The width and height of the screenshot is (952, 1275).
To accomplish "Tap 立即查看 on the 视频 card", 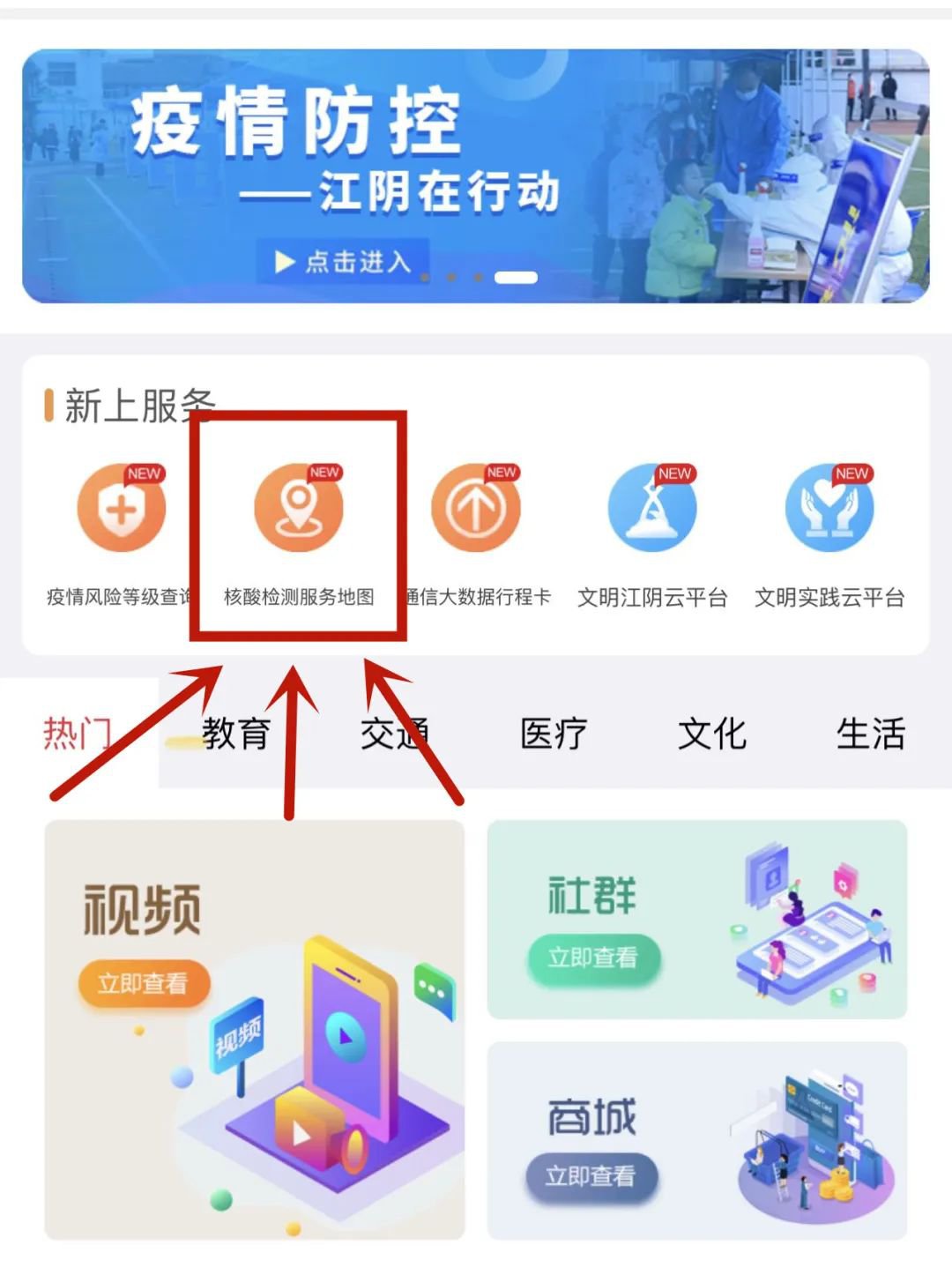I will (143, 983).
